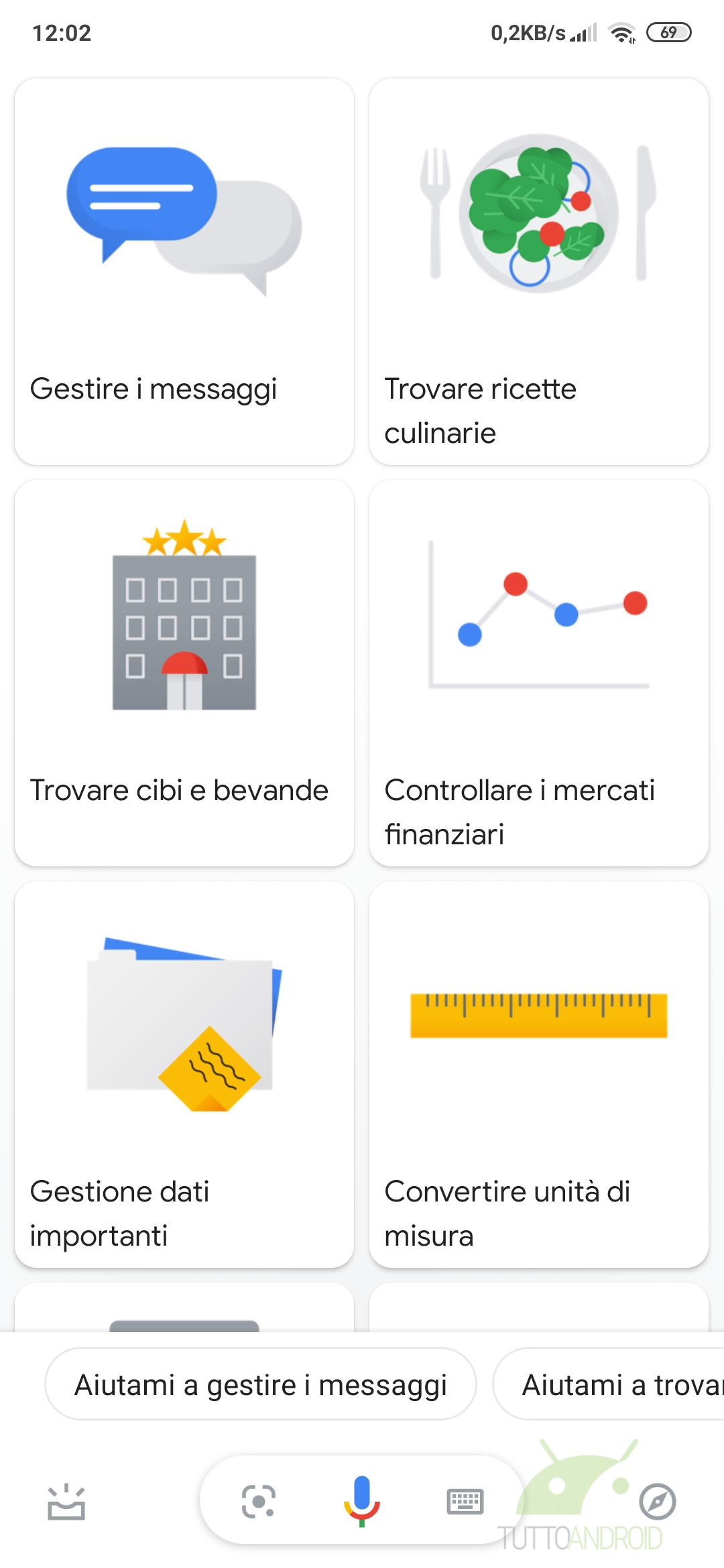Open the Assistant updates inbox icon
This screenshot has height=1568, width=724.
click(66, 1502)
